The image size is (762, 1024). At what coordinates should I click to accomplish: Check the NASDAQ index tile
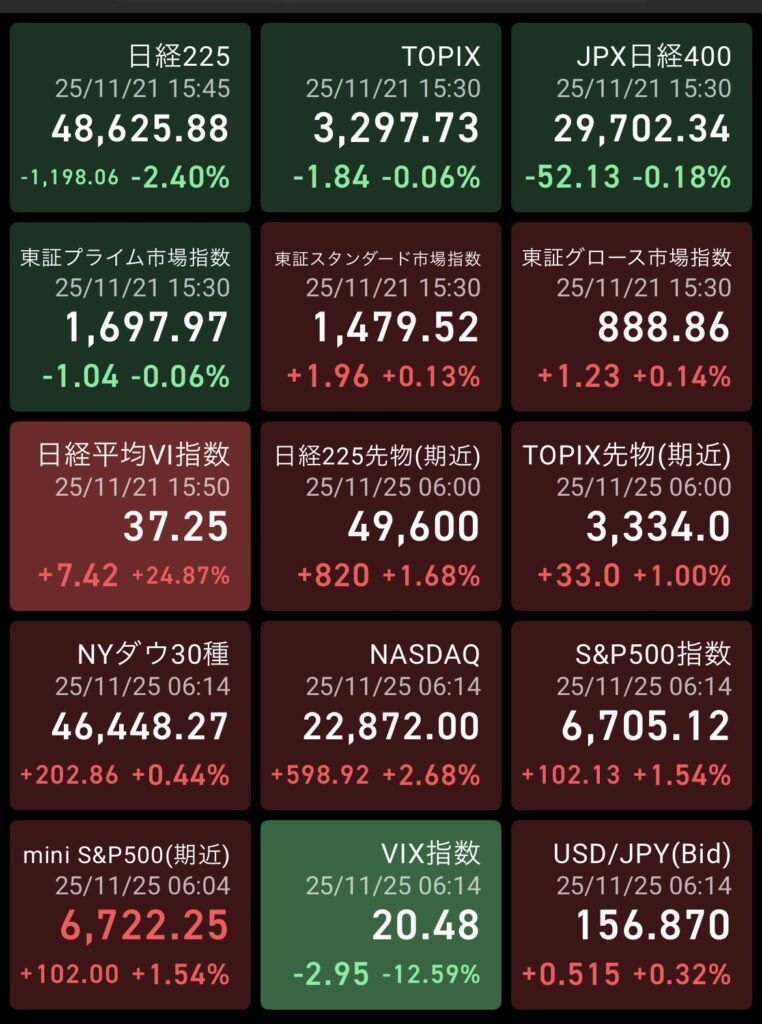click(x=380, y=715)
